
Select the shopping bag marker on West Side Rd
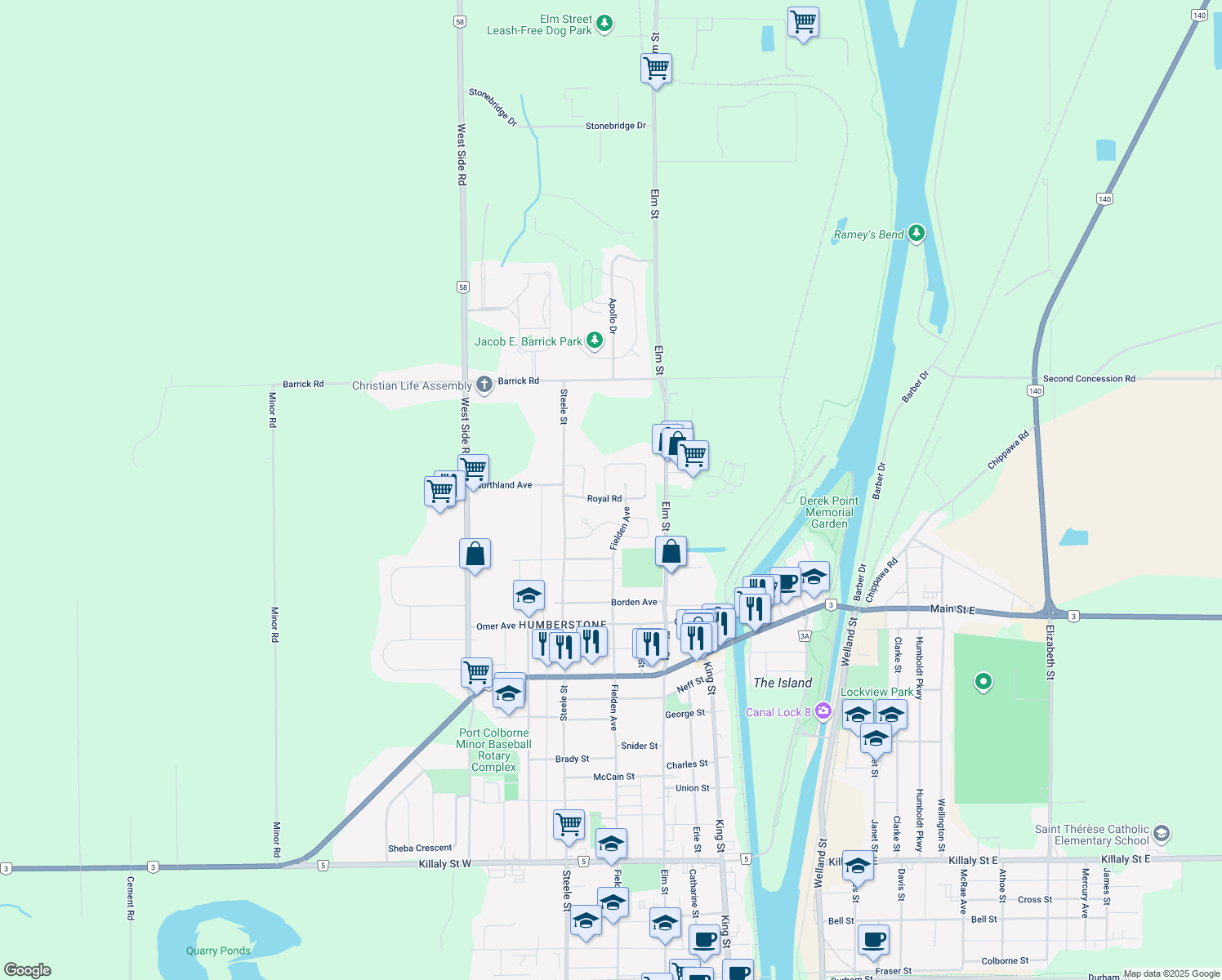(x=475, y=555)
